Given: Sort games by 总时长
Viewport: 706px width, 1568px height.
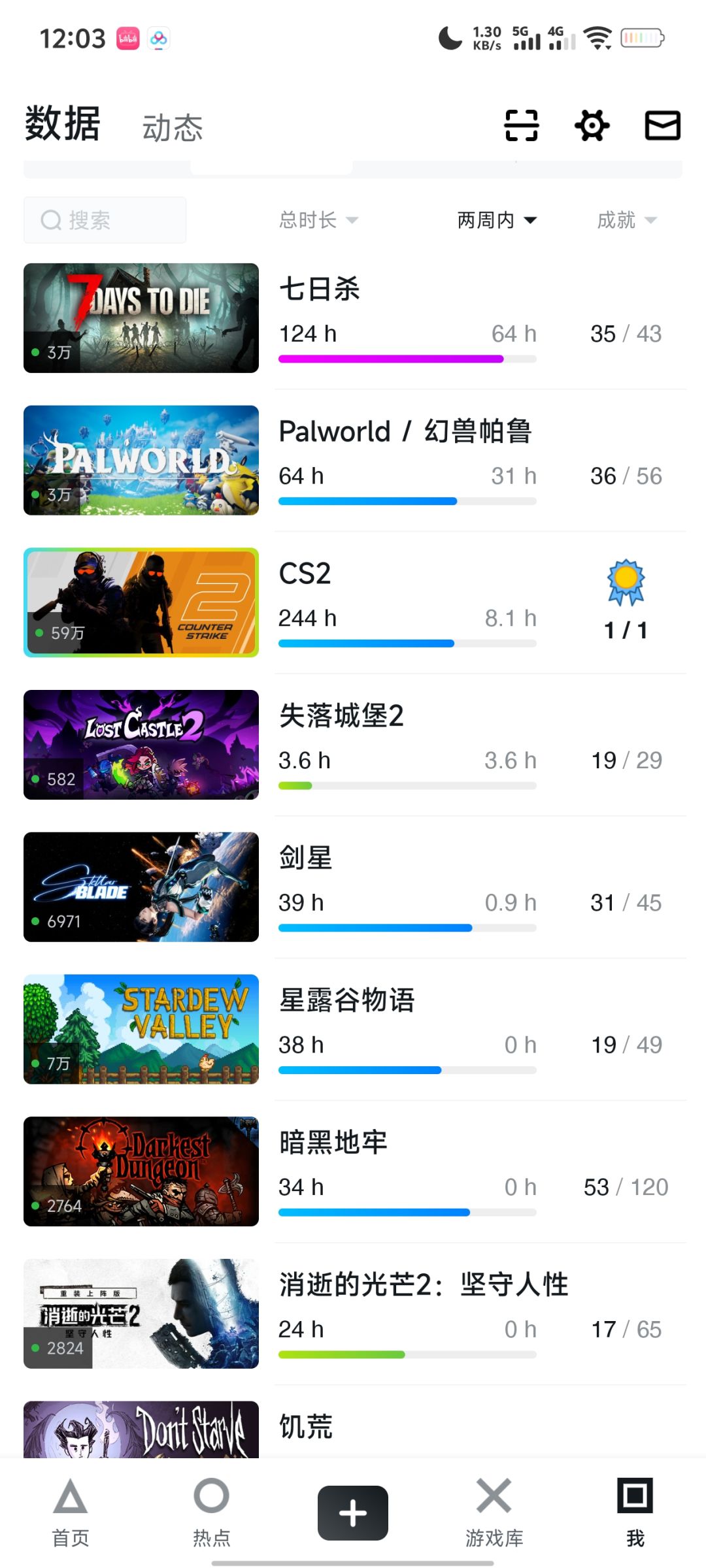Looking at the screenshot, I should [x=318, y=220].
